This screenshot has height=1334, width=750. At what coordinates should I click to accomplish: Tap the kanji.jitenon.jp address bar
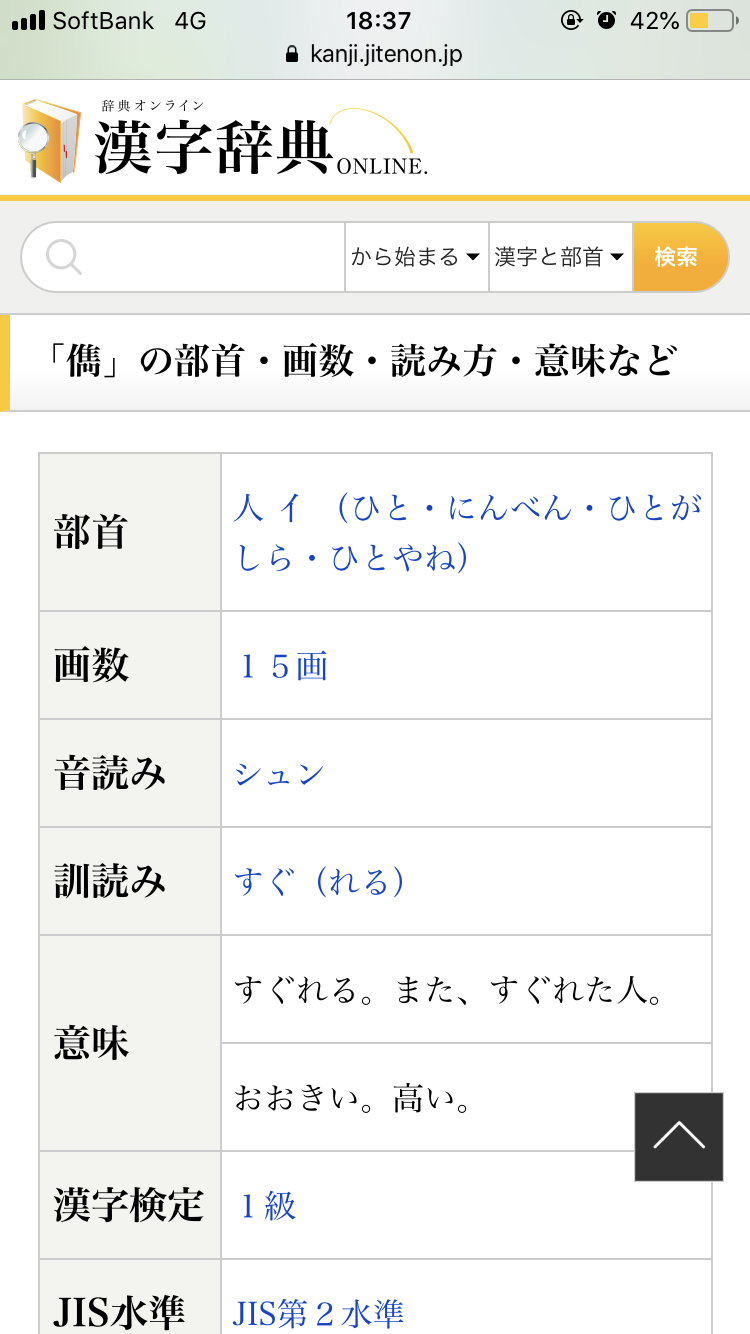[x=375, y=54]
